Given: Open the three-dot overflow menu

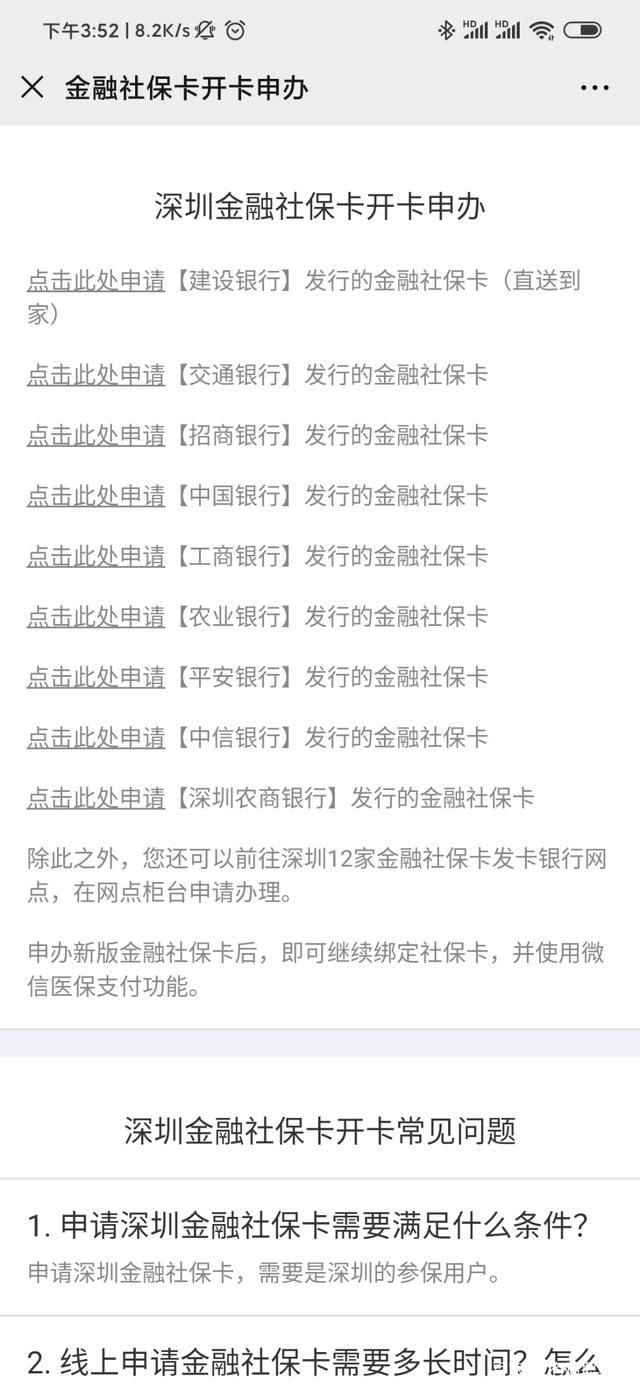Looking at the screenshot, I should coord(594,88).
